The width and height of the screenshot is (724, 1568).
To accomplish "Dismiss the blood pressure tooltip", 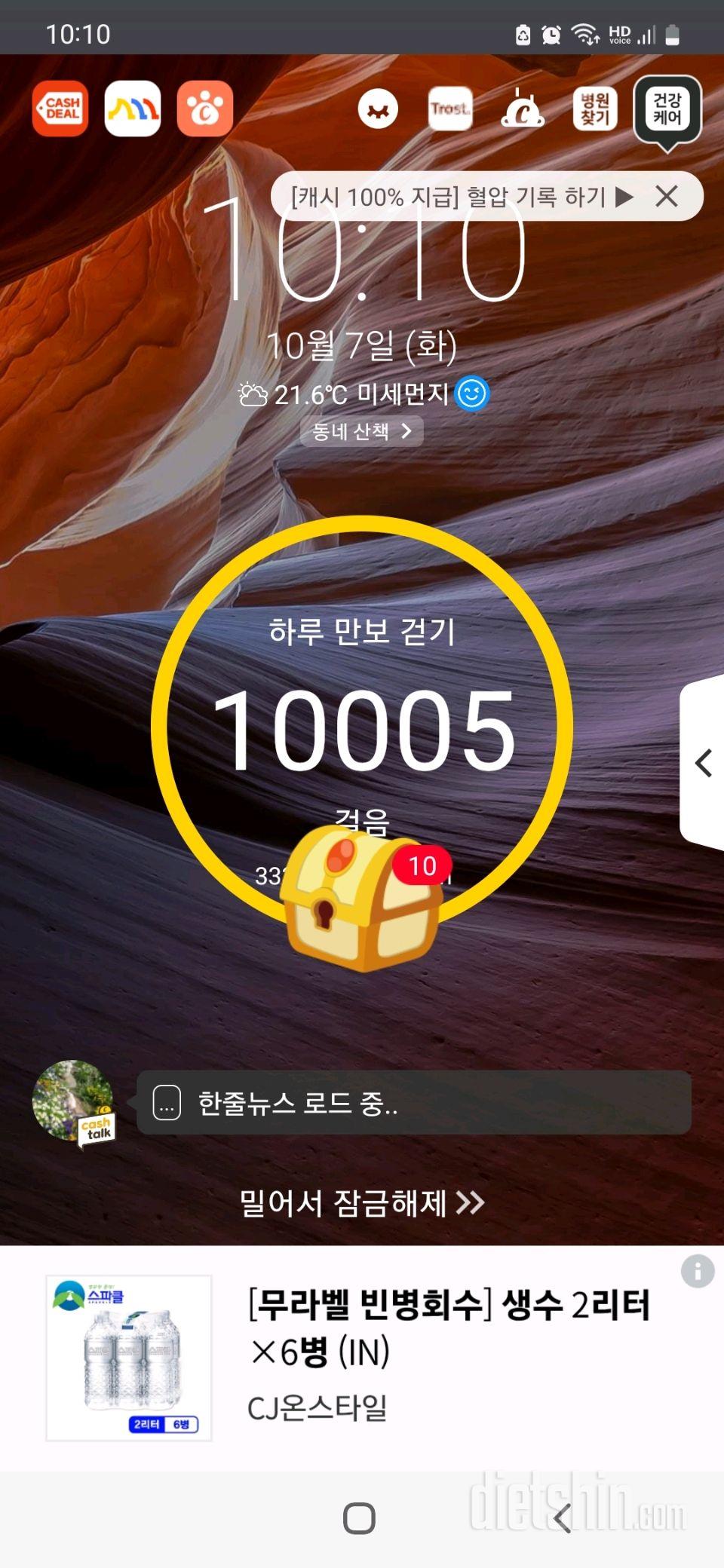I will 667,197.
